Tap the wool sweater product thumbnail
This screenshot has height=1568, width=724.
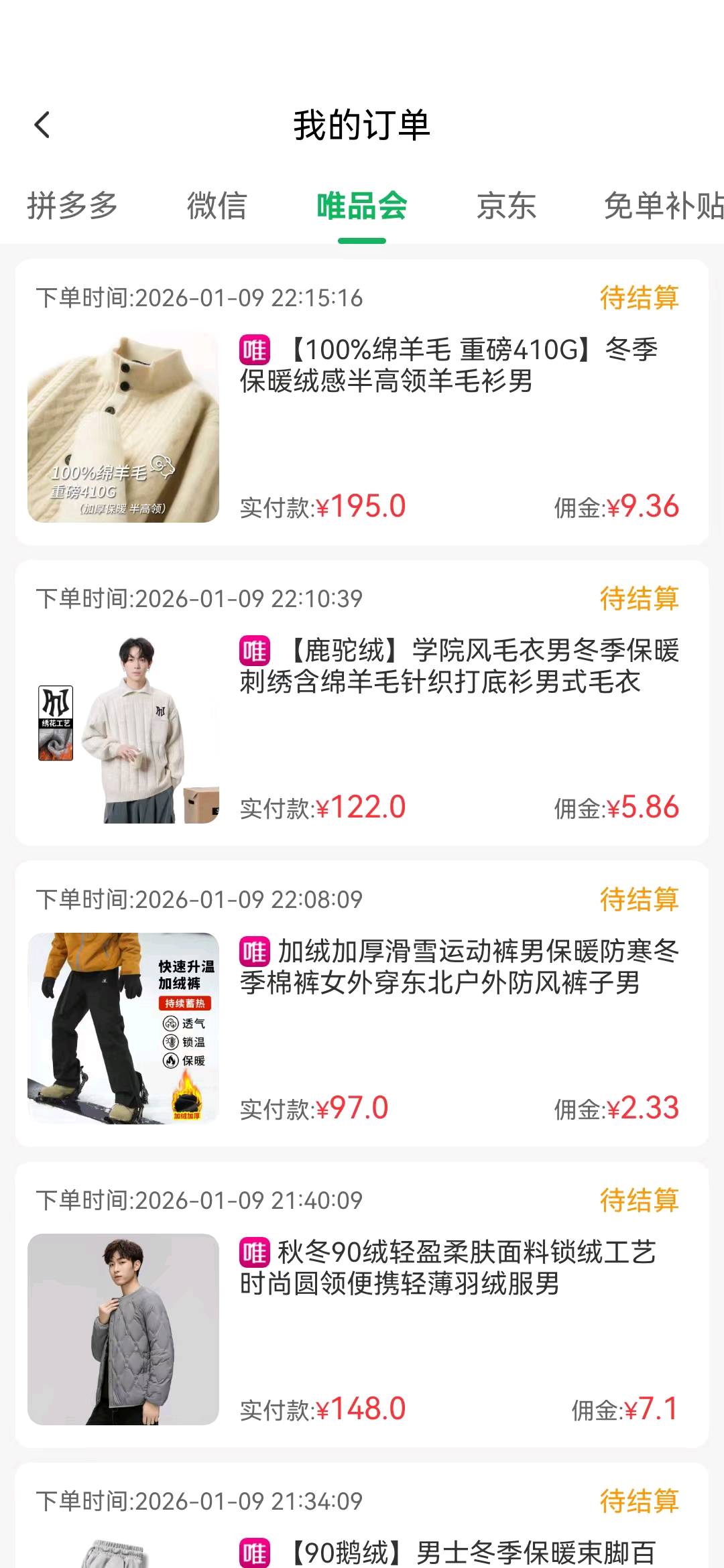tap(124, 426)
